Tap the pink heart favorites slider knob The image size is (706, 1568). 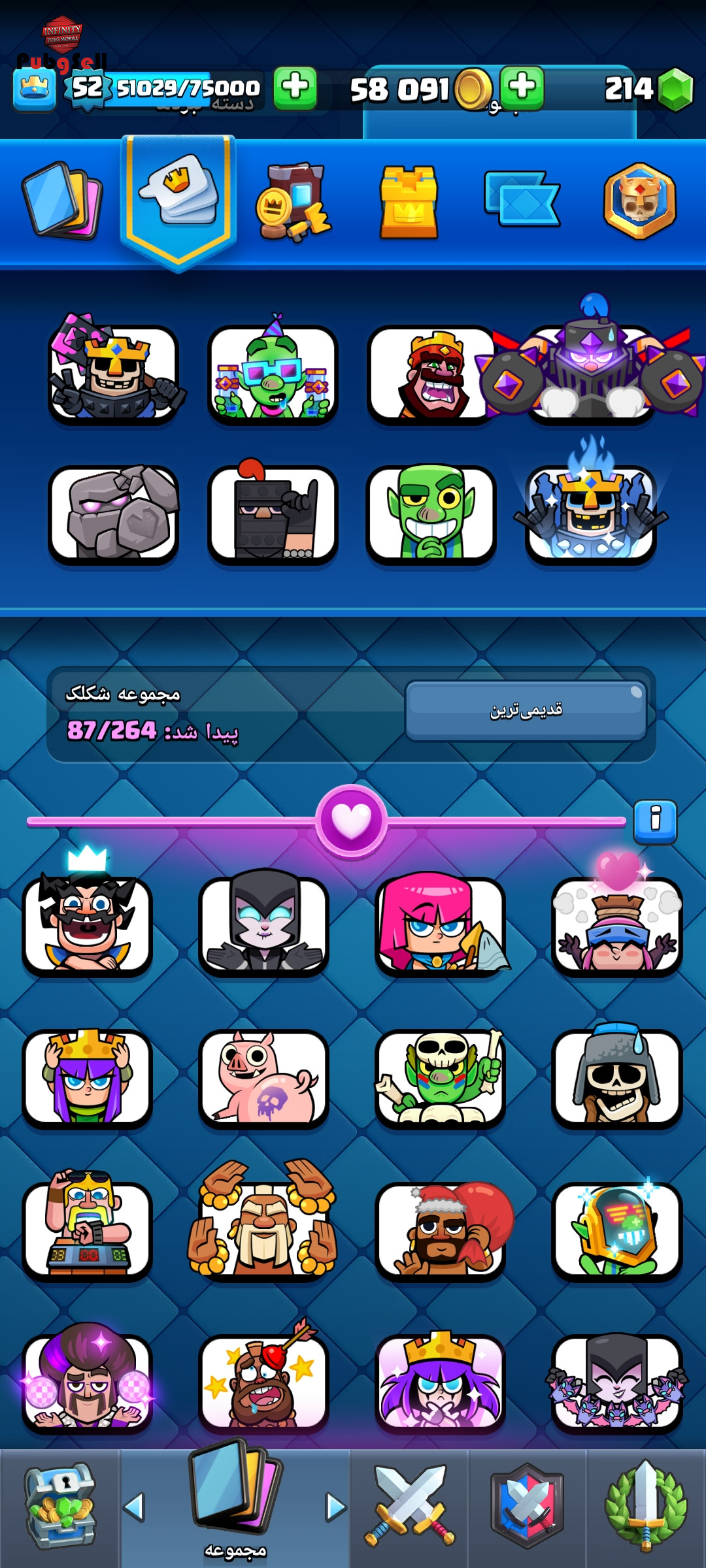pyautogui.click(x=352, y=821)
